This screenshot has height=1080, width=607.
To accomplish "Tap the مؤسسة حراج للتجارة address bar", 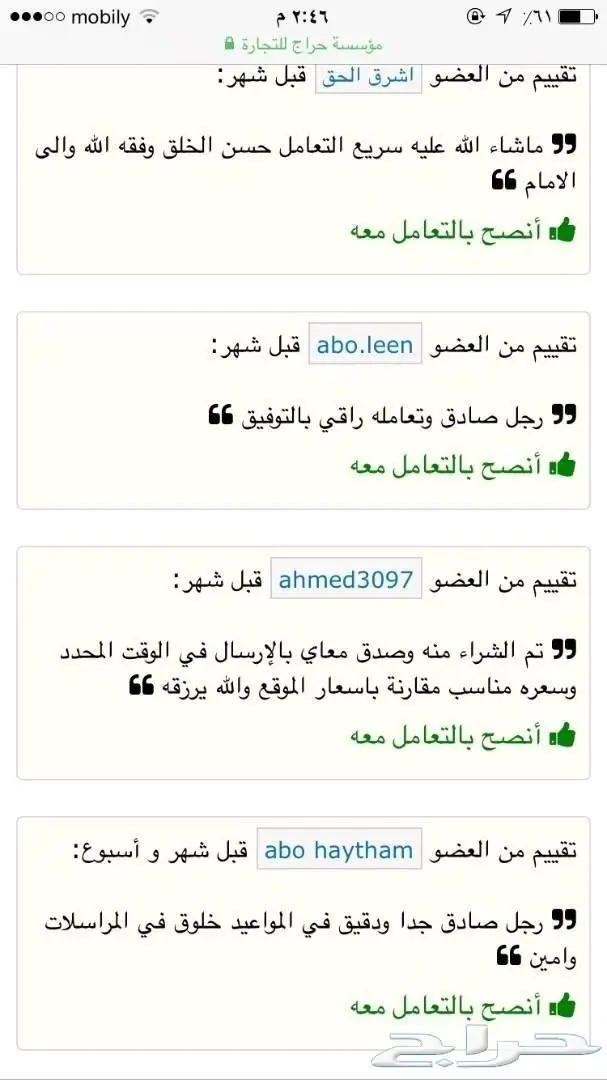I will pos(303,45).
